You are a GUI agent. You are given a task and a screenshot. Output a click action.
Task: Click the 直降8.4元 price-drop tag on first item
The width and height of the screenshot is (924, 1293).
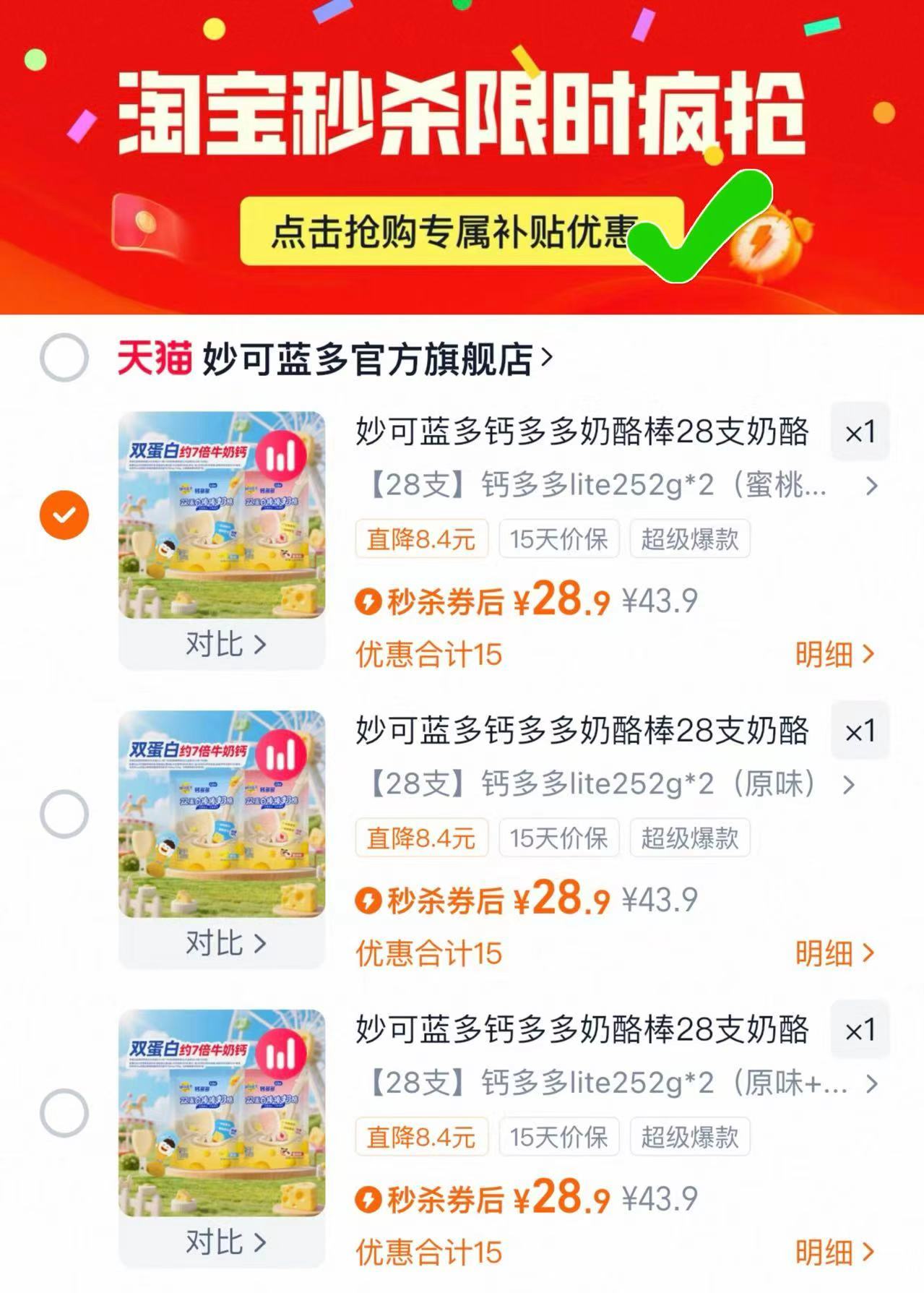pos(421,538)
